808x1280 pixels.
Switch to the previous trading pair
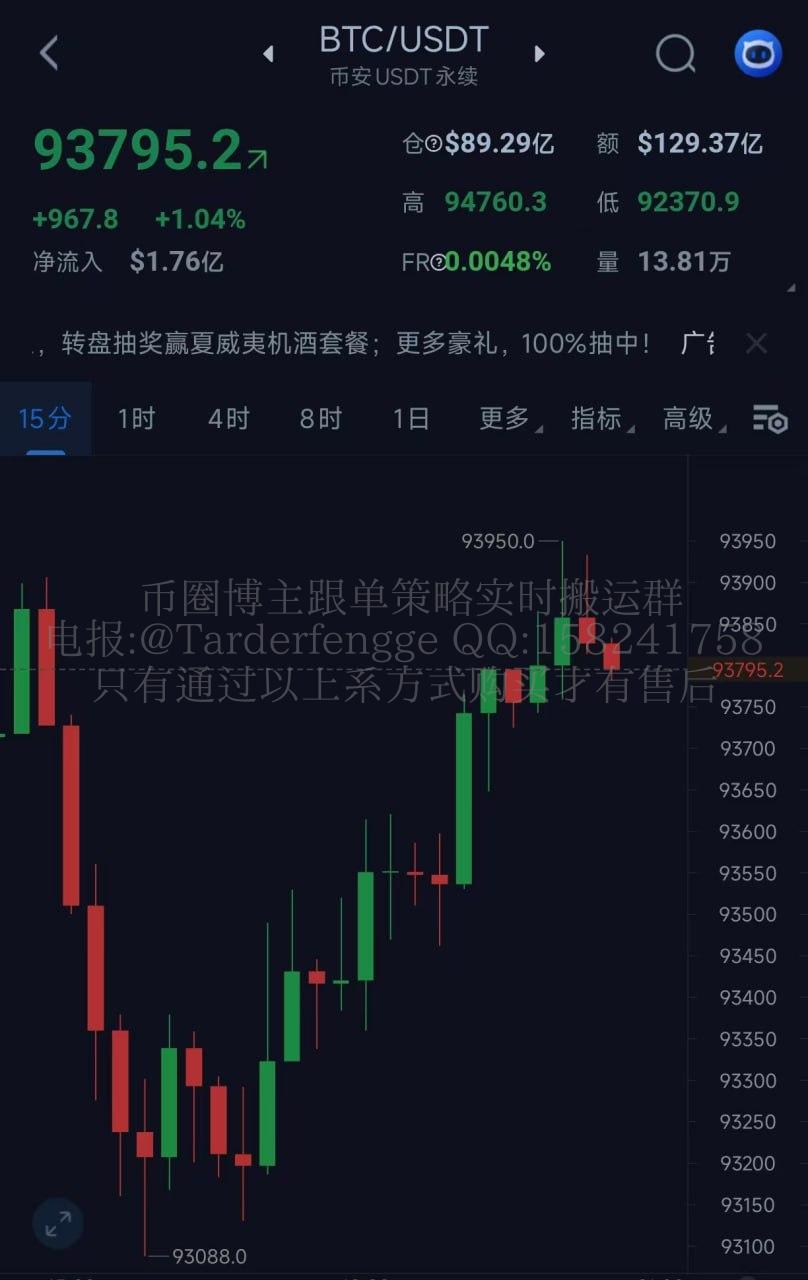point(268,54)
